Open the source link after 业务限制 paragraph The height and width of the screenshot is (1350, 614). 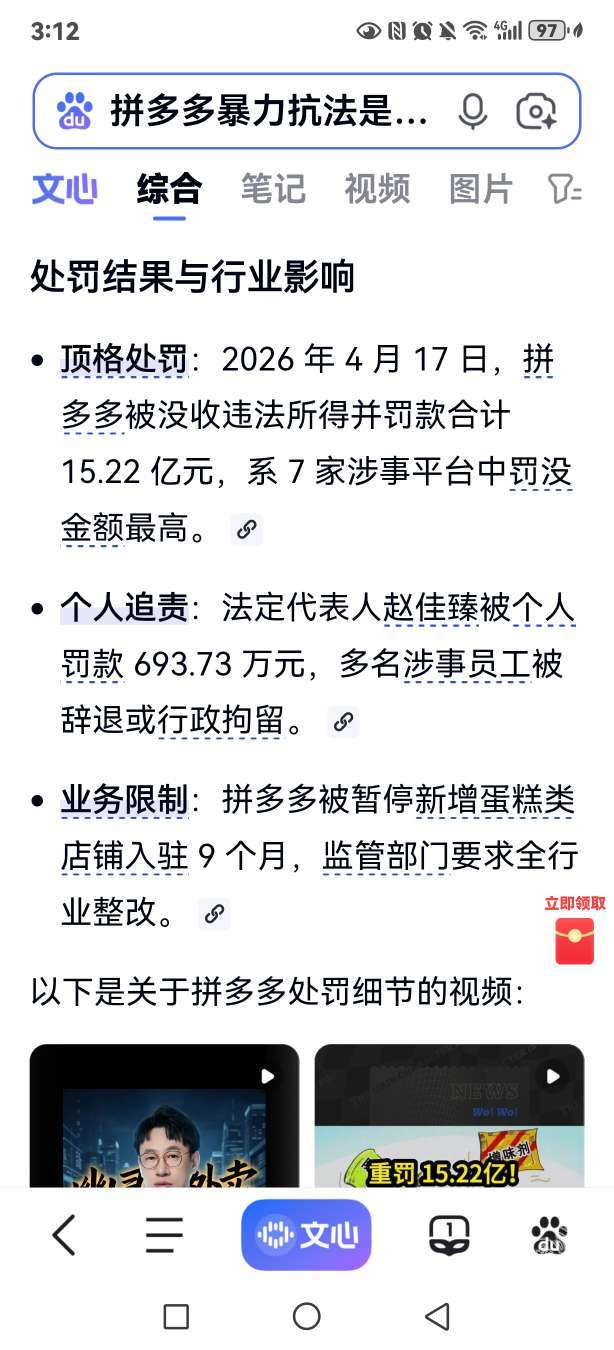[x=214, y=914]
